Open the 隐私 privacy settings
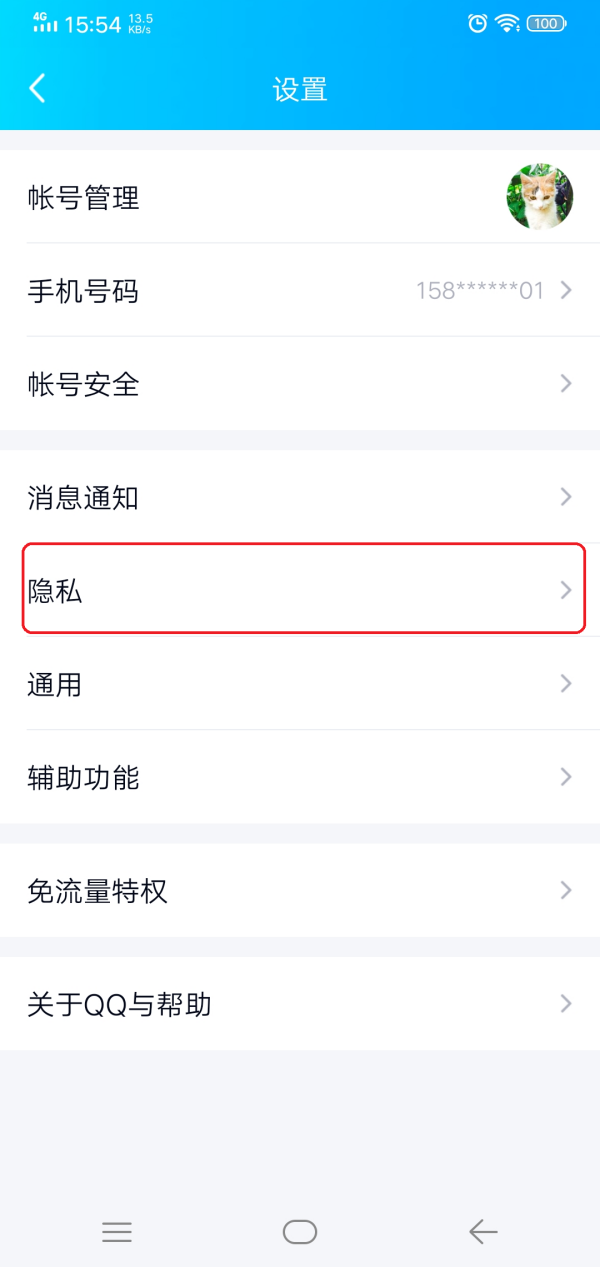The width and height of the screenshot is (600, 1267). pyautogui.click(x=300, y=590)
